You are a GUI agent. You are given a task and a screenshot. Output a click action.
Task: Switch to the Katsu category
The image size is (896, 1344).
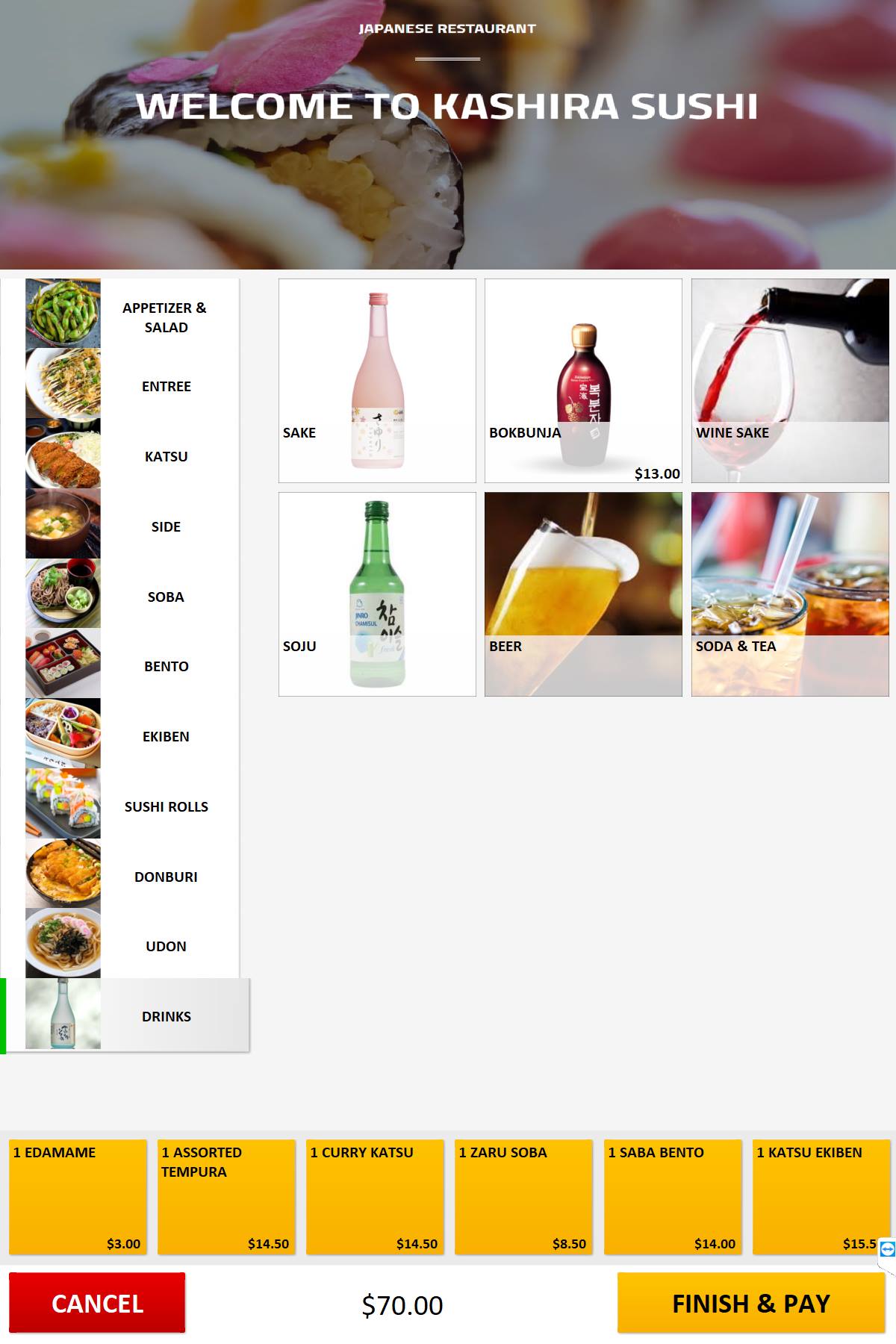pos(131,456)
